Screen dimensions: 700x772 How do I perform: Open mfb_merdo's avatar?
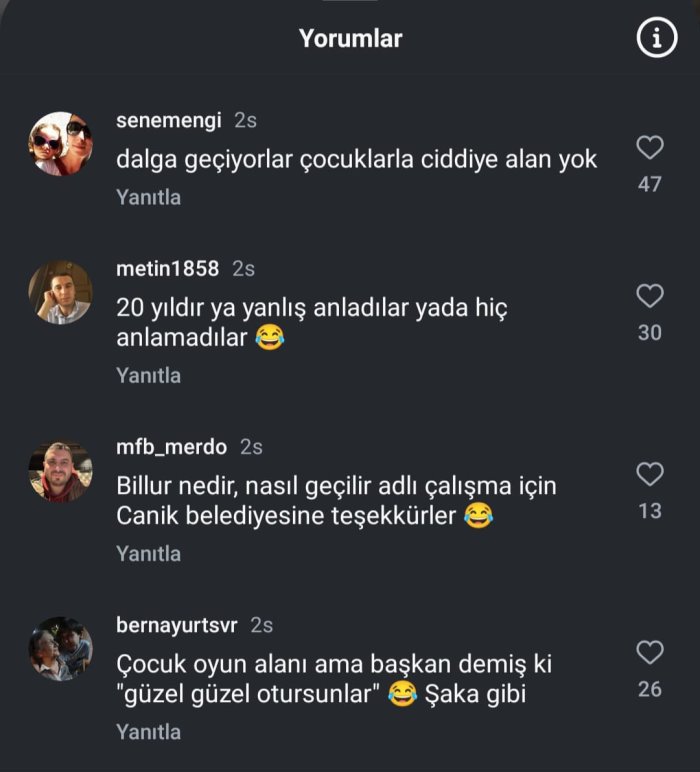pos(60,471)
